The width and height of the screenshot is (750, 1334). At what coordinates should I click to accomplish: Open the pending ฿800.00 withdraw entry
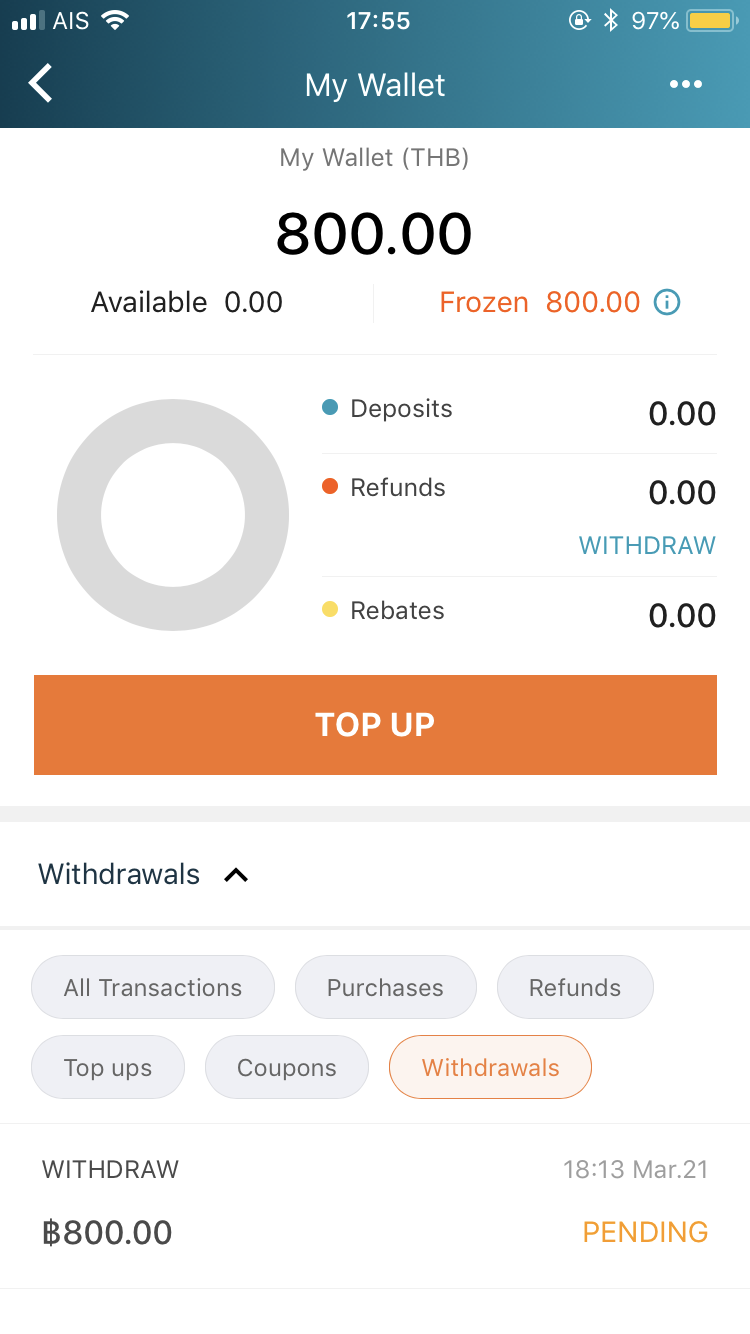[375, 1204]
